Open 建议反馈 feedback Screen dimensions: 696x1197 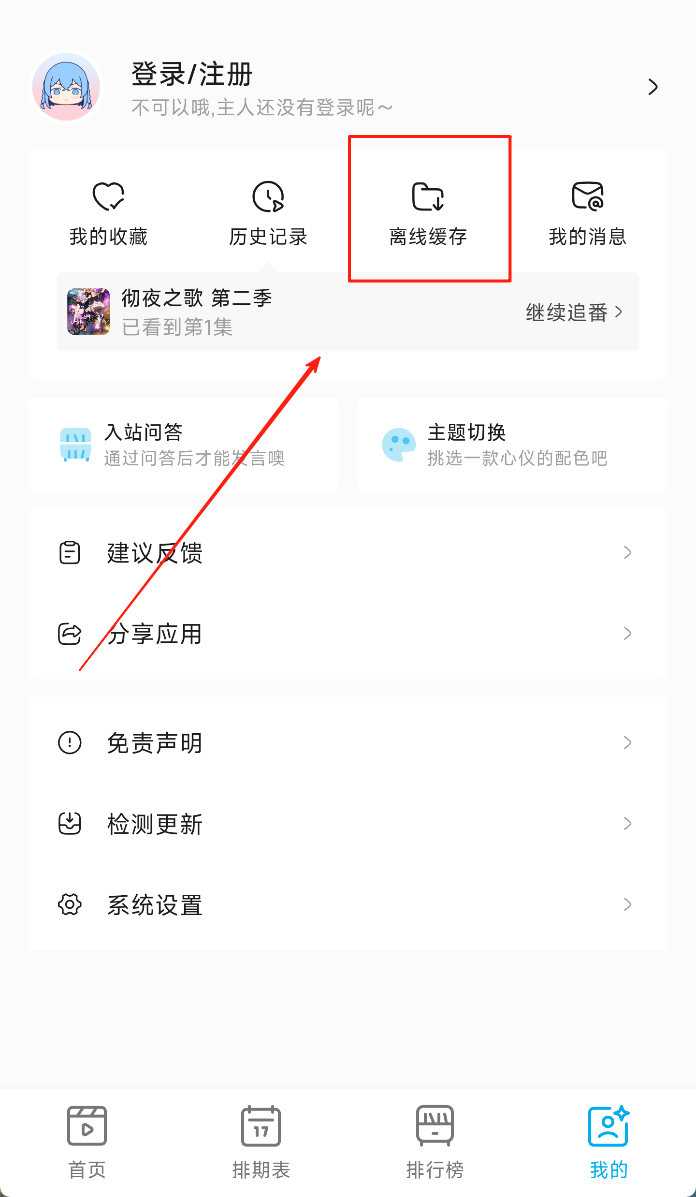coord(347,553)
